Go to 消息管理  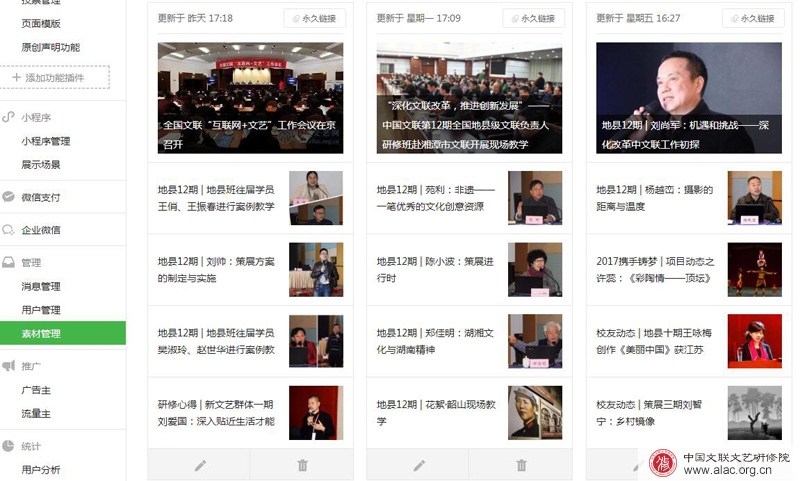coord(41,287)
